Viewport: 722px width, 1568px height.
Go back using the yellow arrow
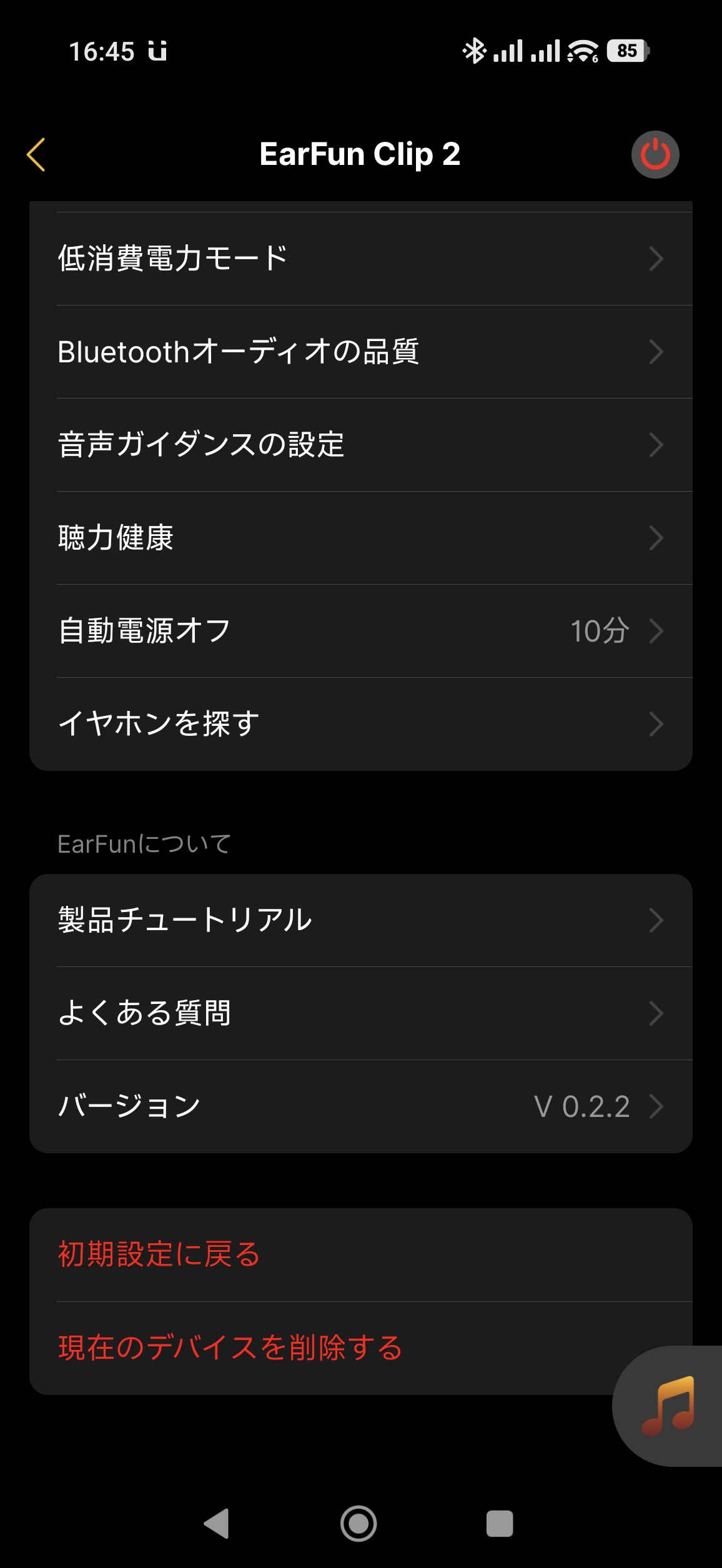pyautogui.click(x=36, y=154)
